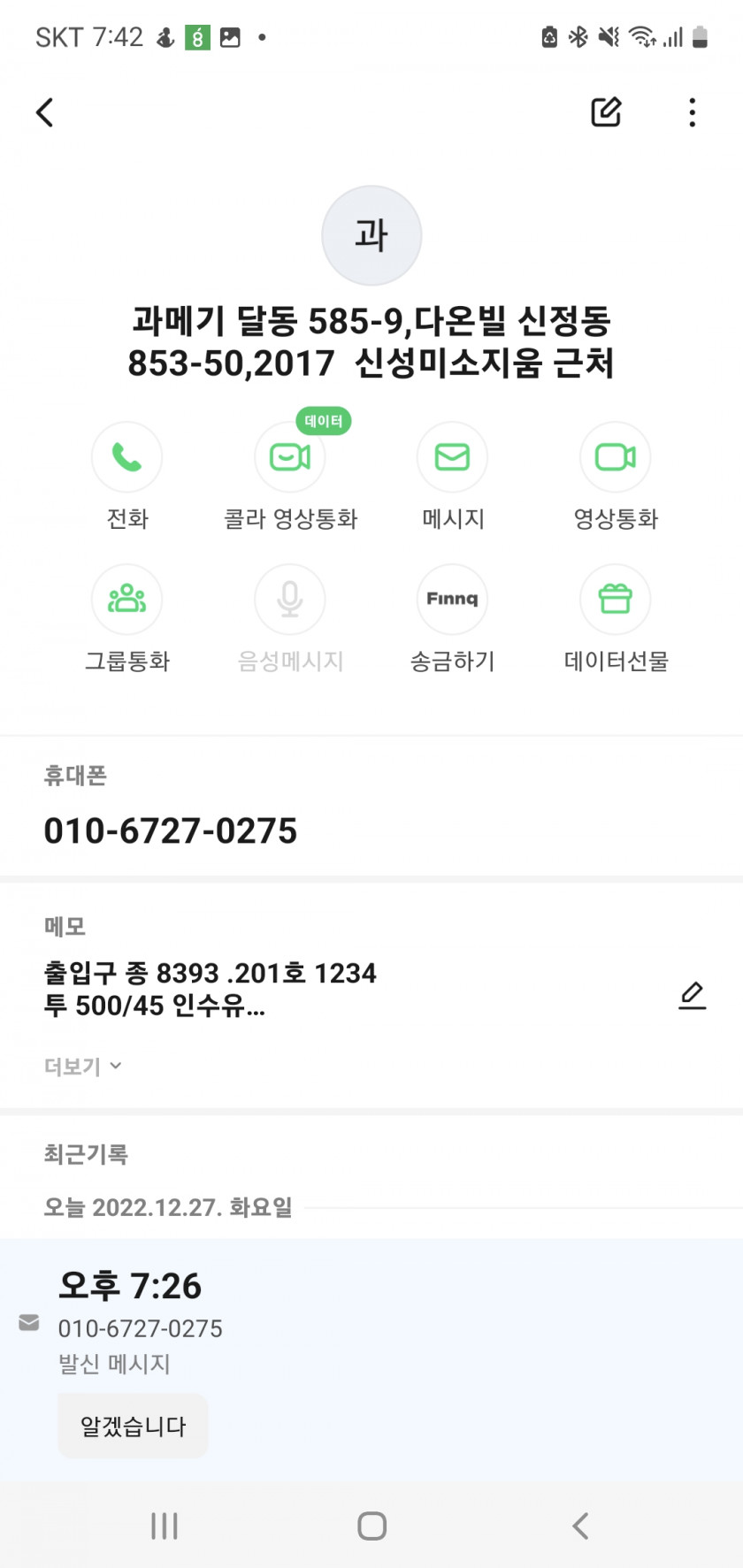This screenshot has width=743, height=1568.
Task: Go to the home screen
Action: pos(371,1526)
